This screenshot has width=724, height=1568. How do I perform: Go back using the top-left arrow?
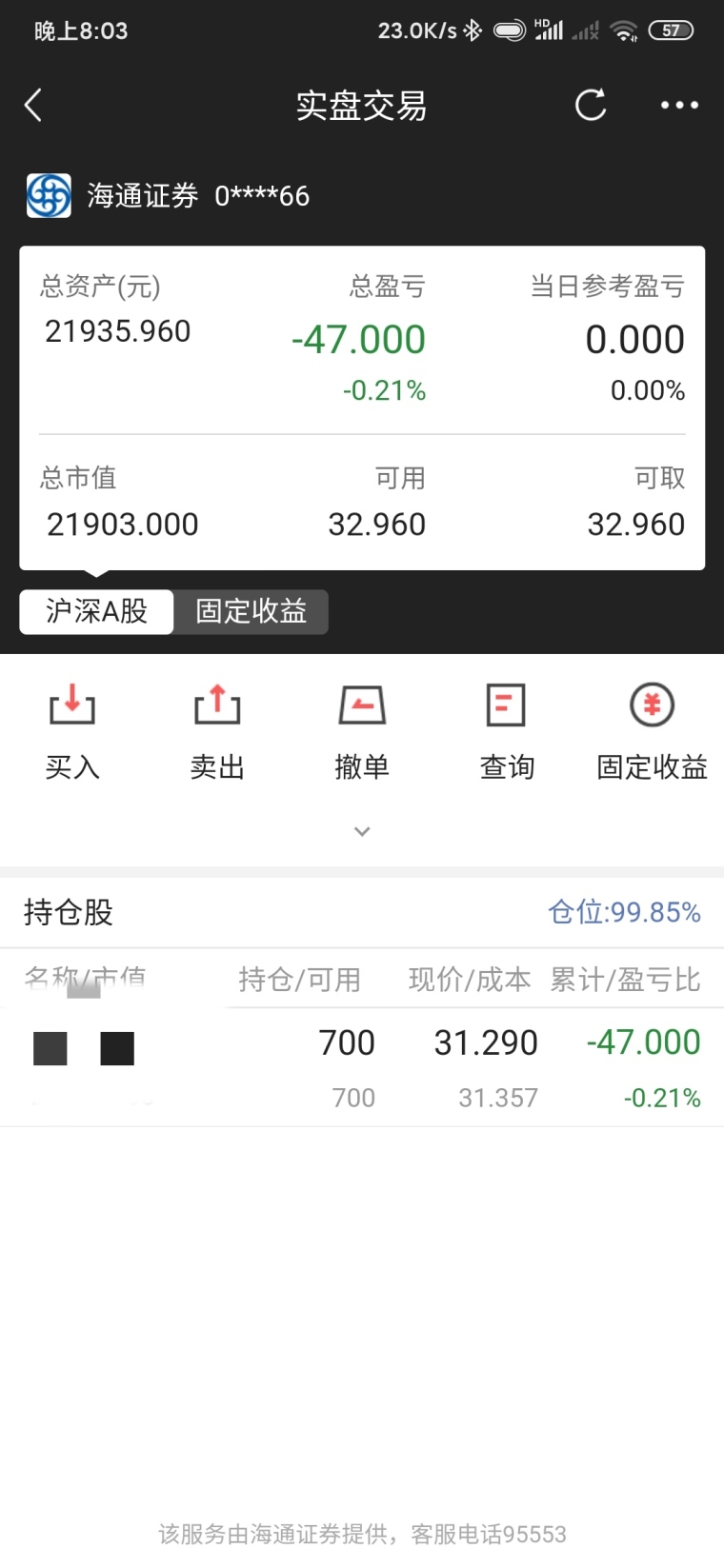pos(33,105)
